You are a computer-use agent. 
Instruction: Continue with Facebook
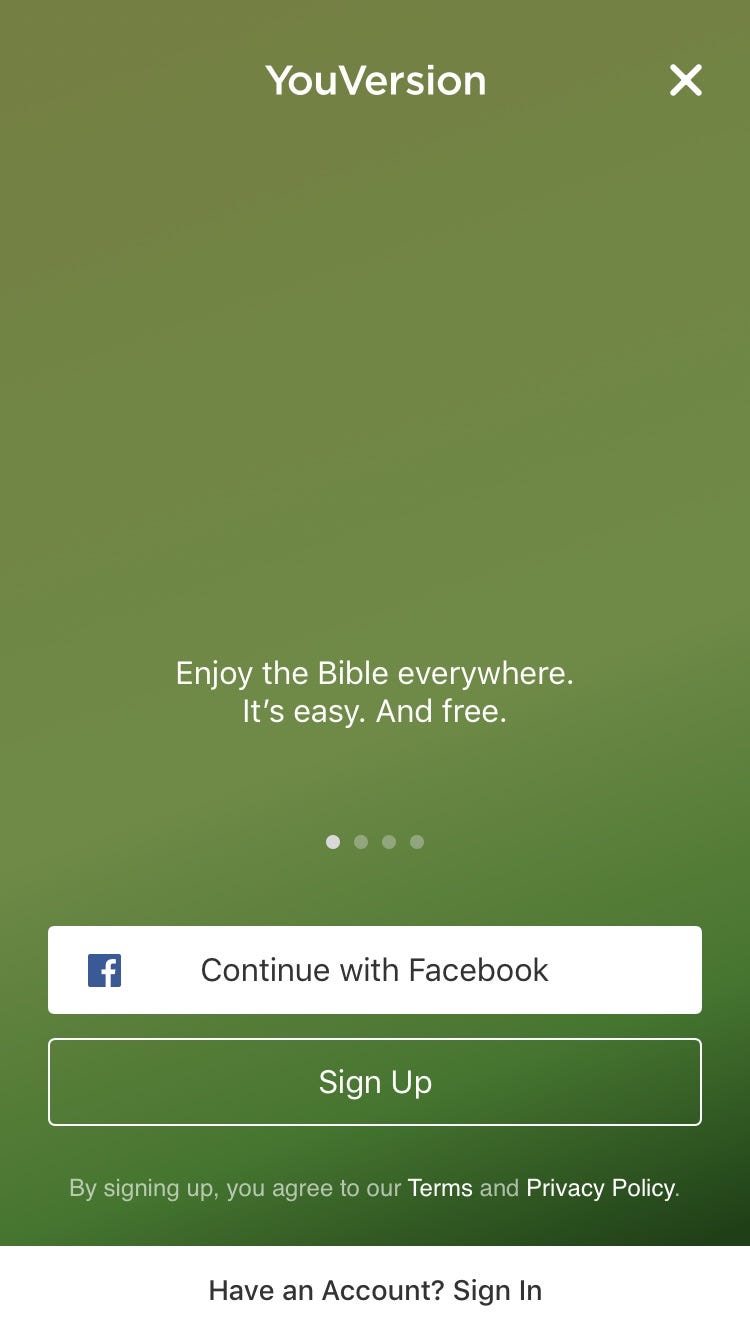point(375,970)
